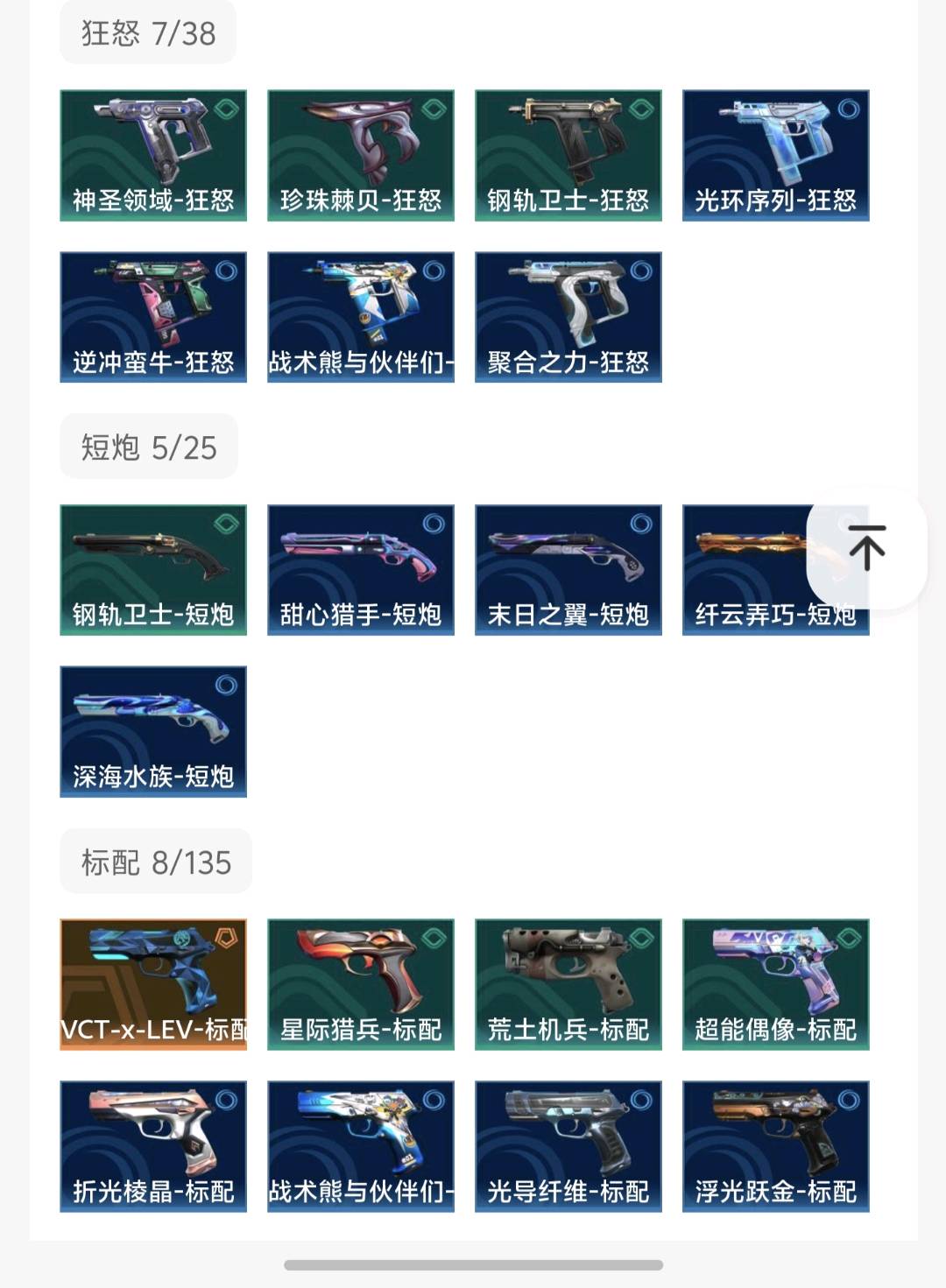View the 光导纤维-标配 skin
The image size is (946, 1288).
point(568,1146)
